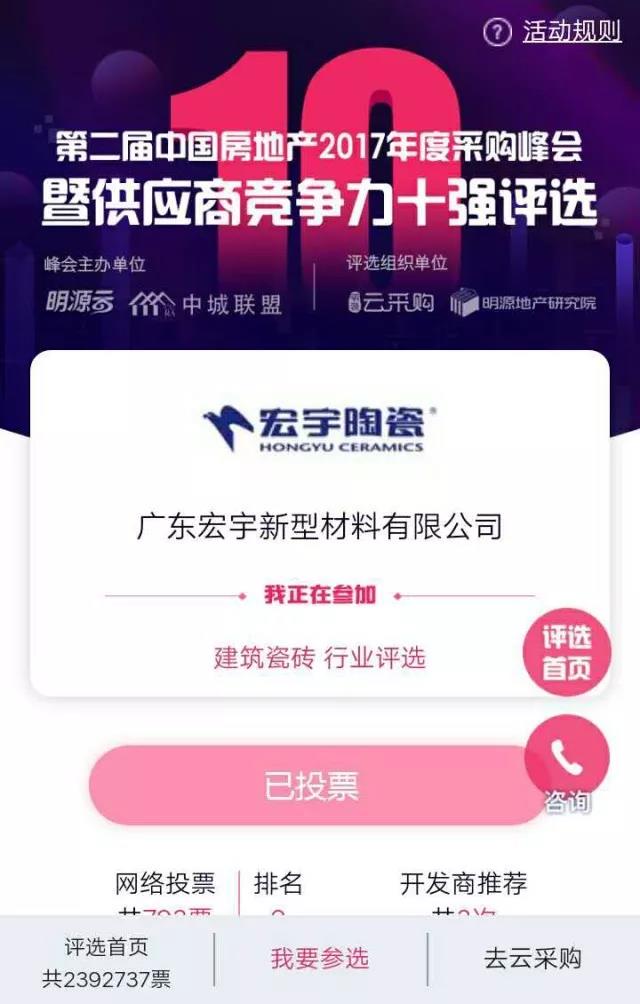Viewport: 640px width, 1004px height.
Task: Select 我要参选 in the bottom bar
Action: point(320,959)
